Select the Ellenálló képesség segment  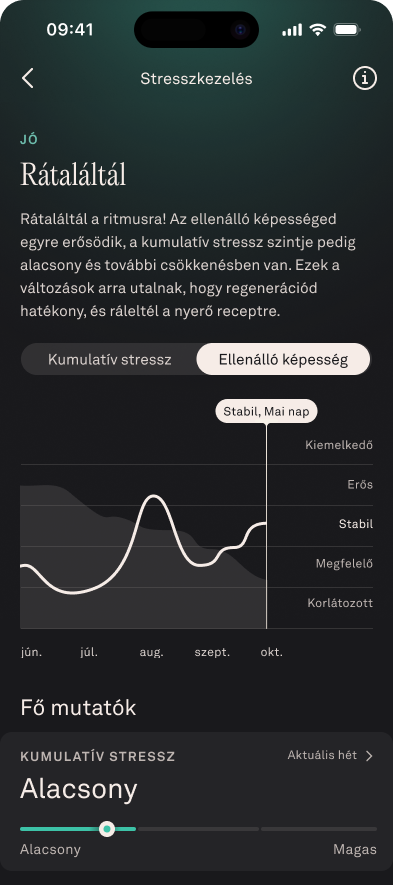tap(283, 360)
